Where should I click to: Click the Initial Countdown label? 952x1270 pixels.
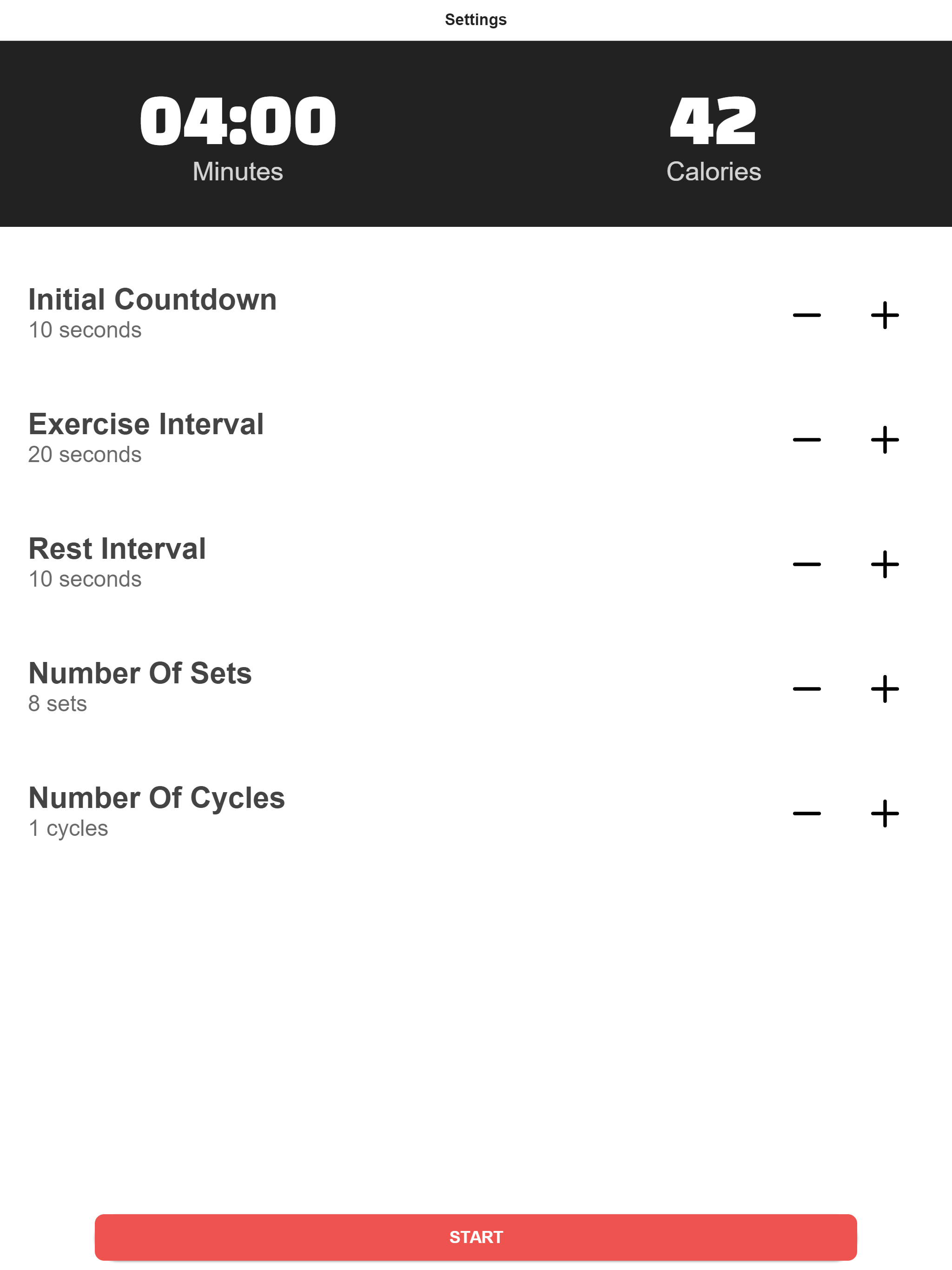click(x=152, y=298)
